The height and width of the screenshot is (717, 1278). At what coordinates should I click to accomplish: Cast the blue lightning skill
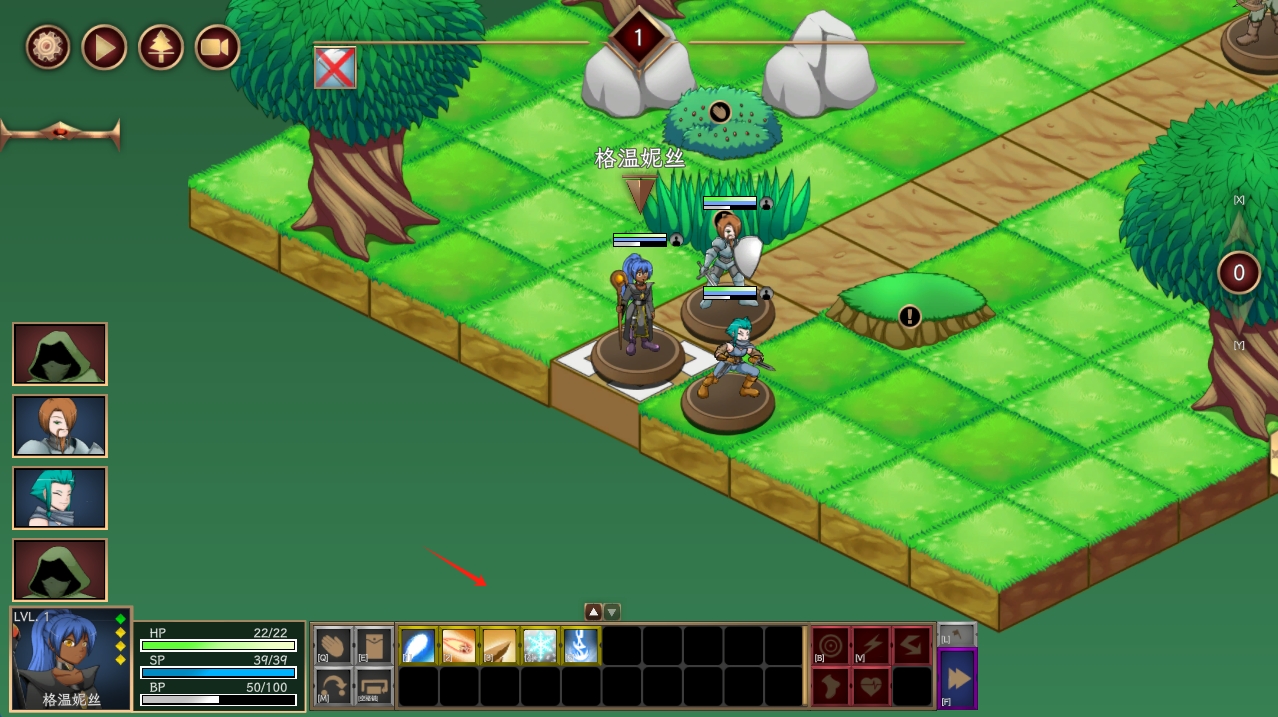[581, 645]
